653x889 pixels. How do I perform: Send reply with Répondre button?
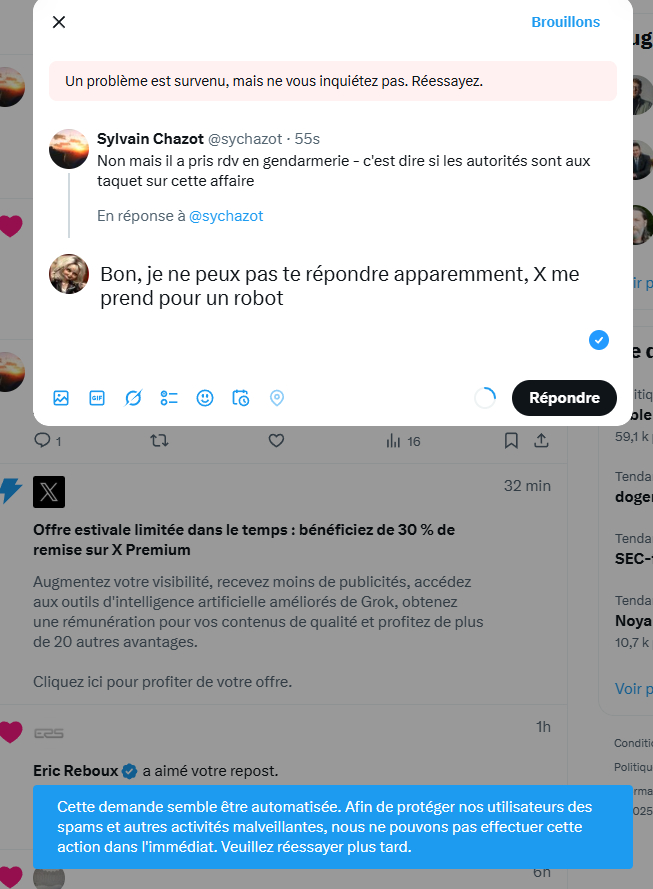pyautogui.click(x=564, y=398)
